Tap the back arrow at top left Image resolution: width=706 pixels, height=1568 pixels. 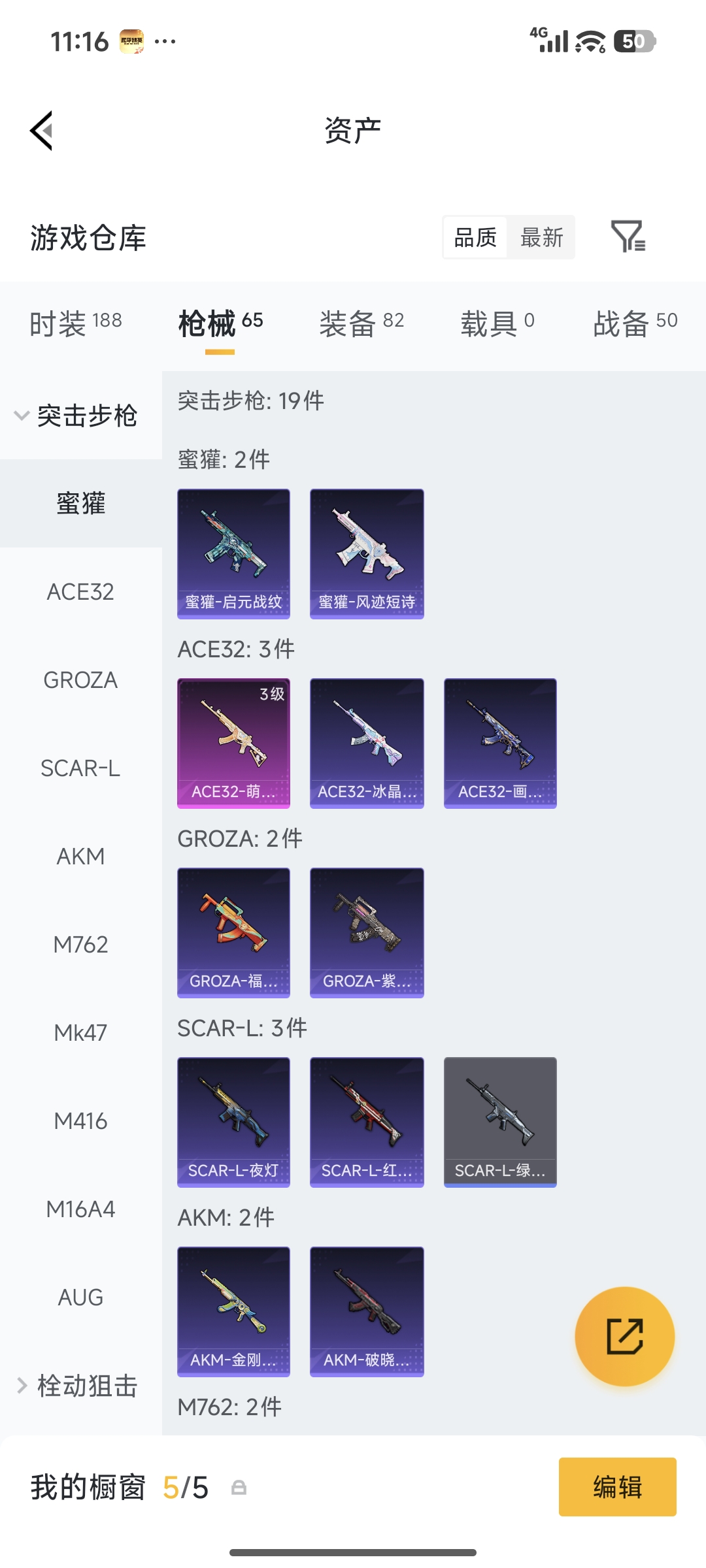tap(41, 129)
